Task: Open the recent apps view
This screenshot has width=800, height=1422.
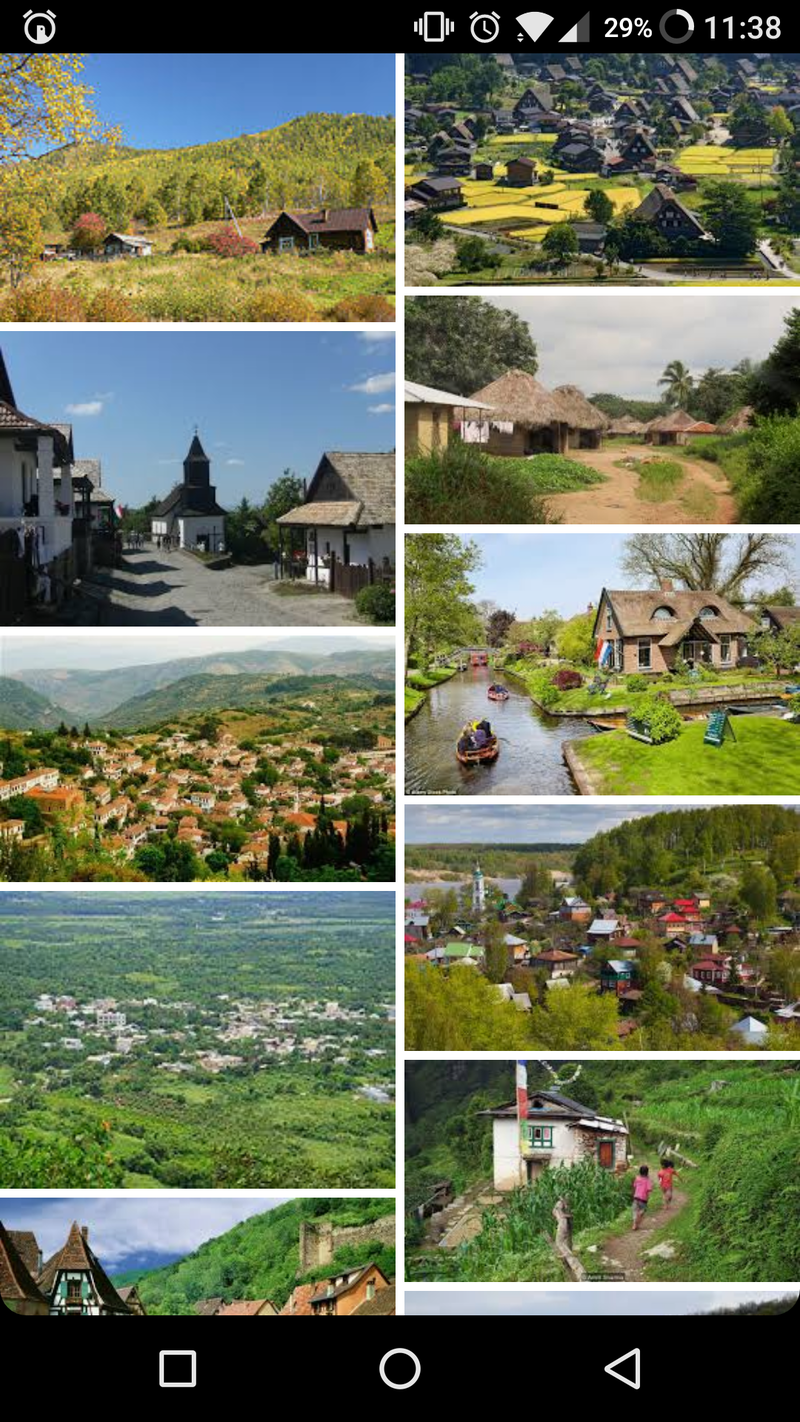Action: (x=178, y=1368)
